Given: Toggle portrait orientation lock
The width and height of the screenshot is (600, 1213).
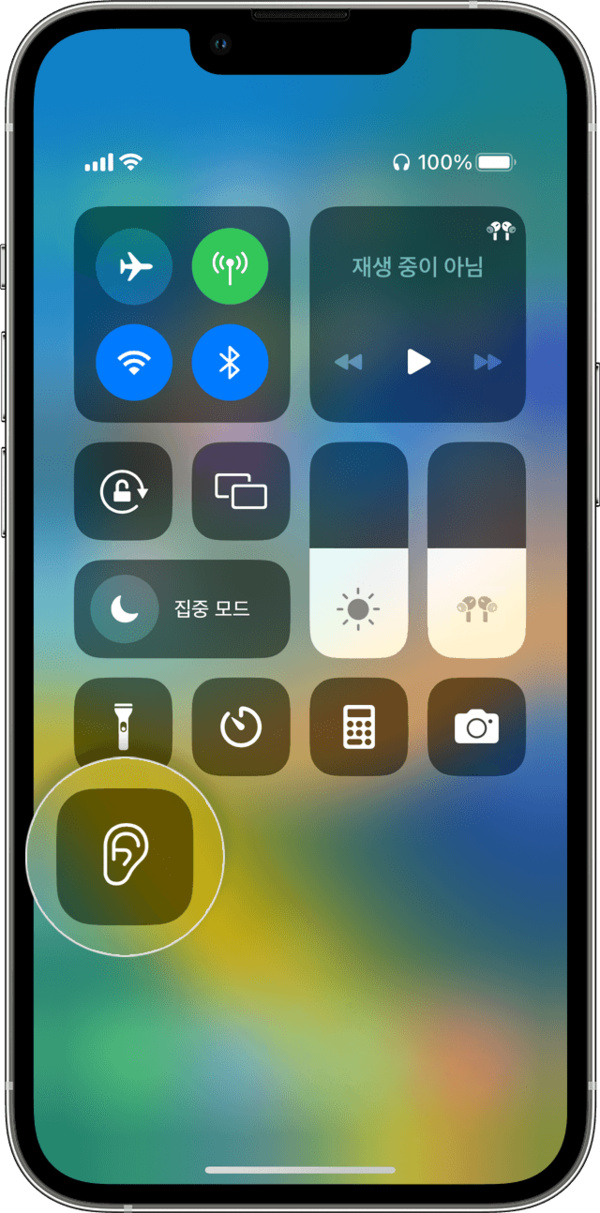Looking at the screenshot, I should [124, 491].
